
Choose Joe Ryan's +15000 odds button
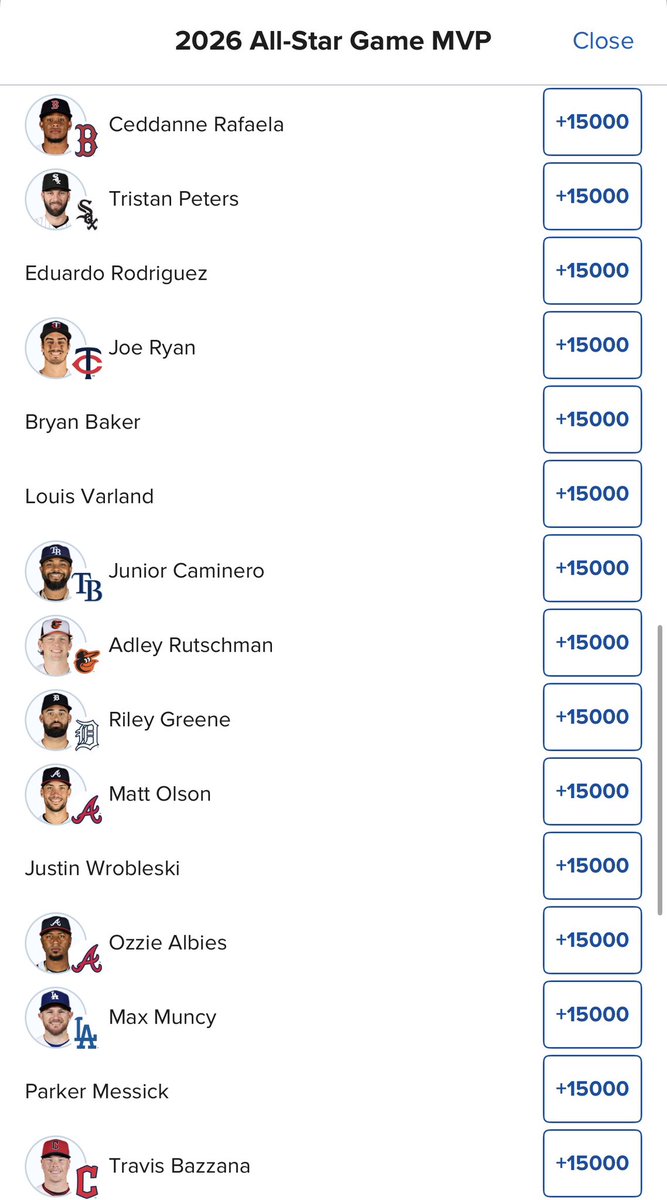coord(592,345)
